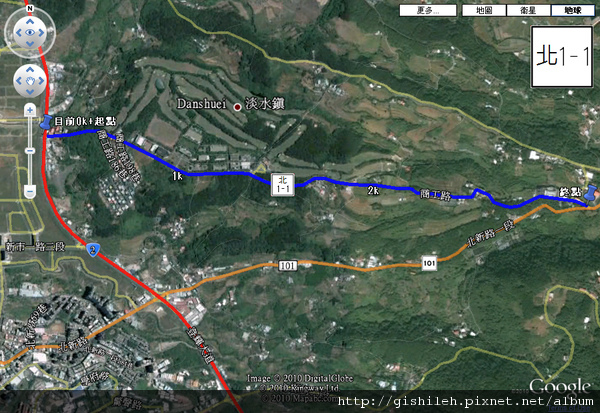600x413 pixels.
Task: Tap the up arrow on the hand pan control
Action: click(x=30, y=68)
